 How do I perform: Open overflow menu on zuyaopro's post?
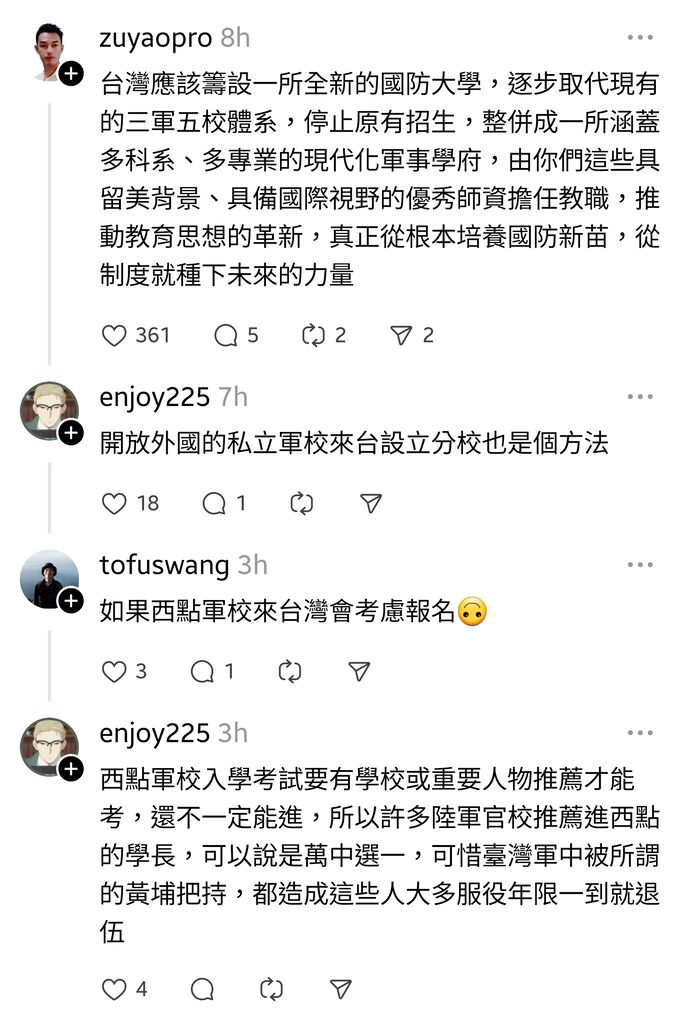(x=640, y=38)
